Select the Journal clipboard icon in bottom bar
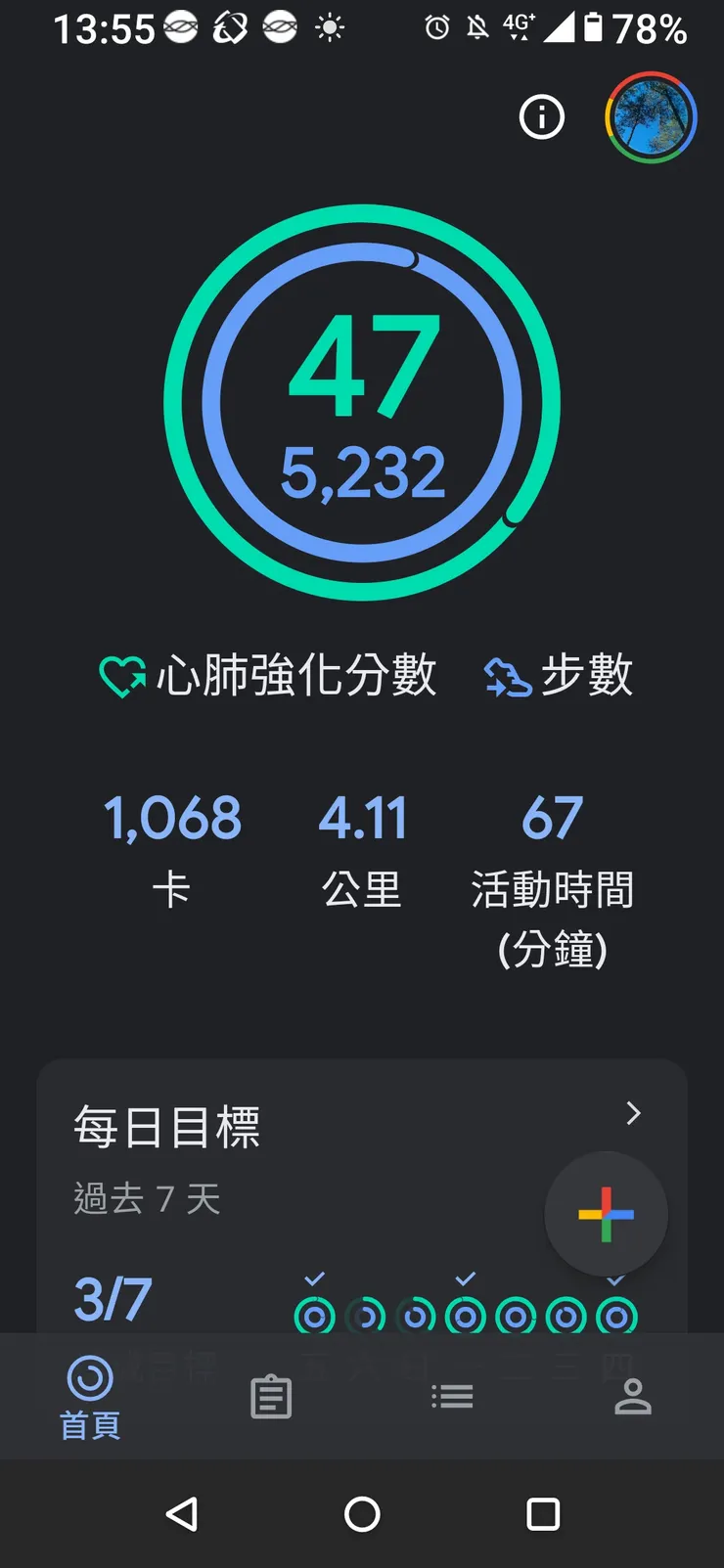724x1568 pixels. click(x=271, y=1397)
